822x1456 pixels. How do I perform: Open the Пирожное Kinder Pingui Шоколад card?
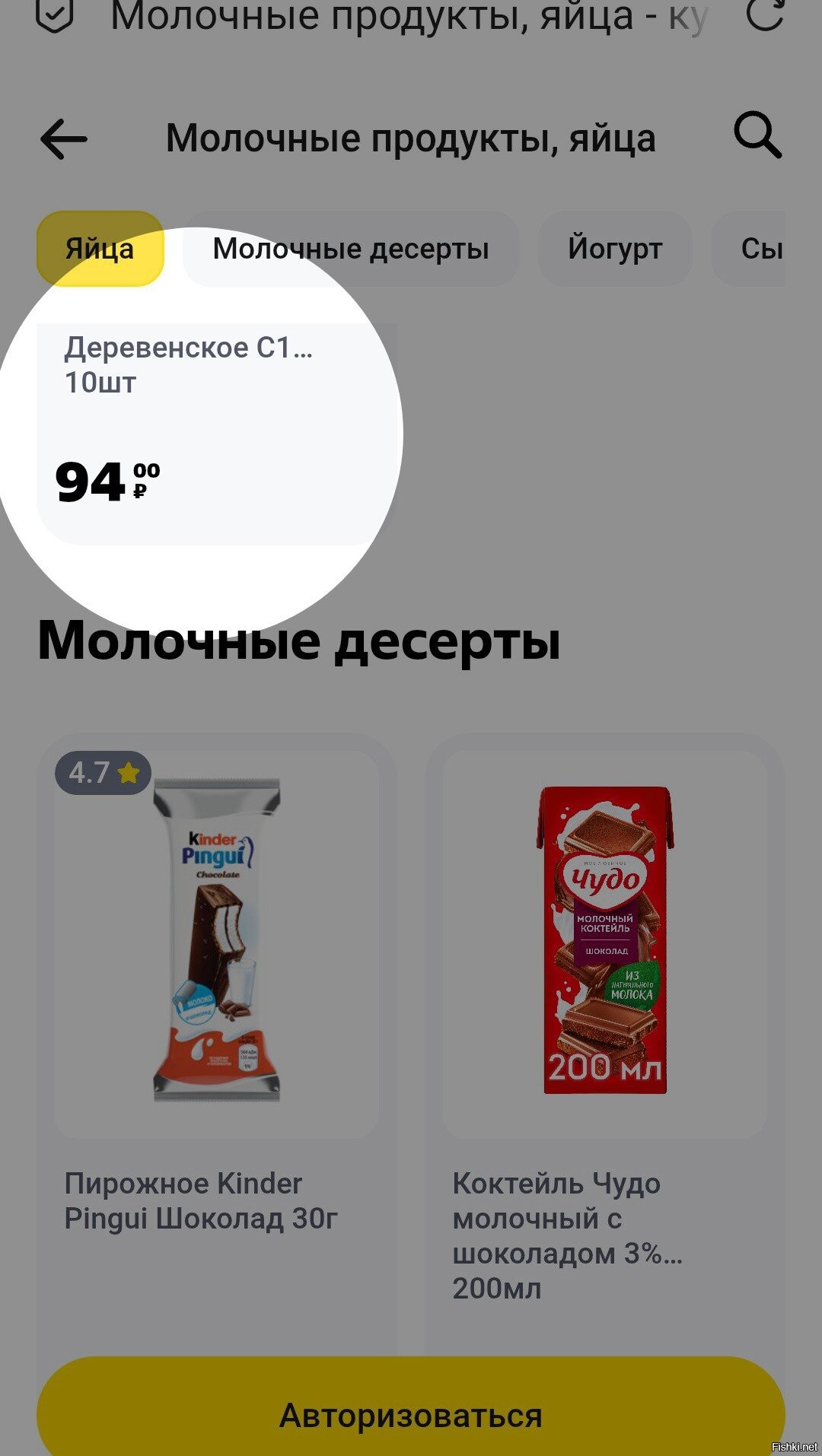[x=217, y=989]
